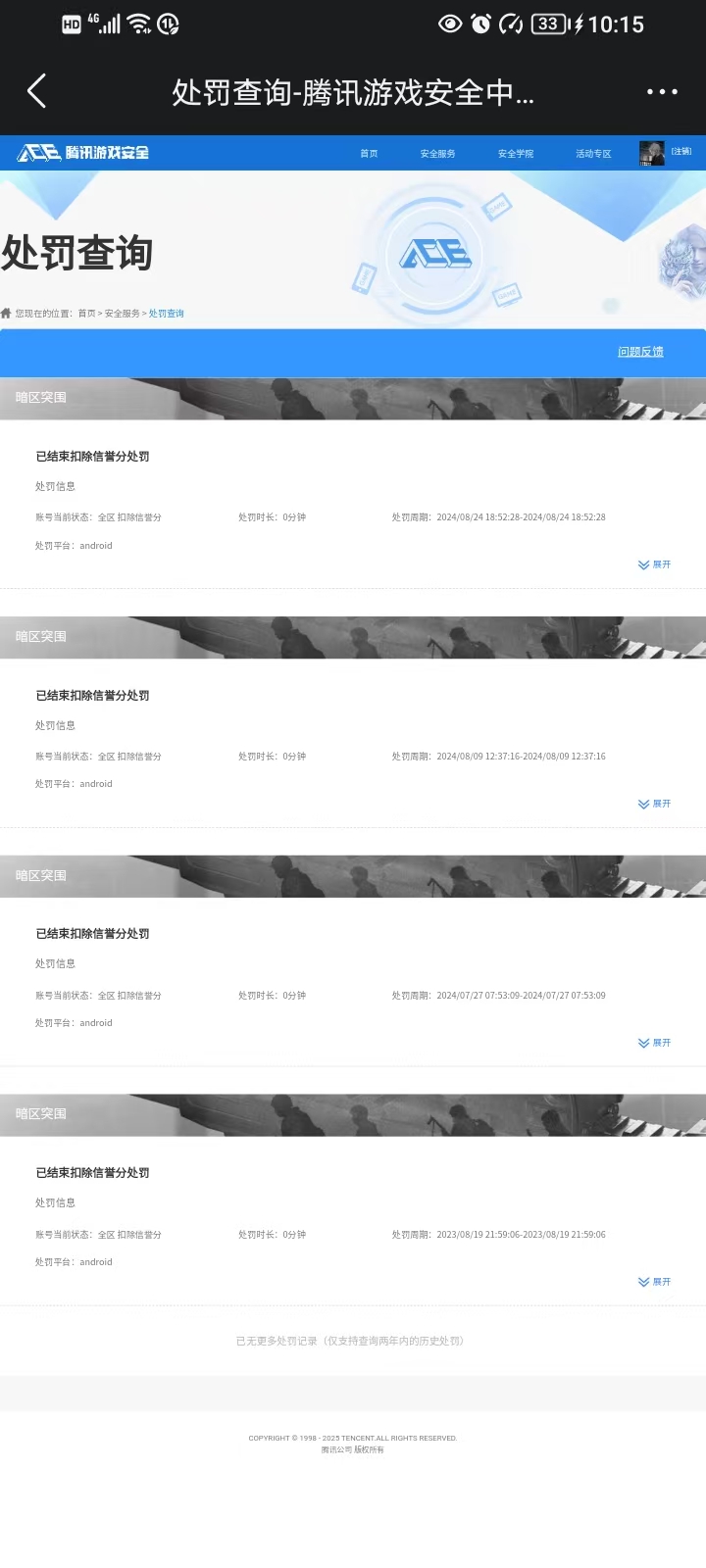
Task: Expand the 2024/08/24 punishment record
Action: click(655, 564)
